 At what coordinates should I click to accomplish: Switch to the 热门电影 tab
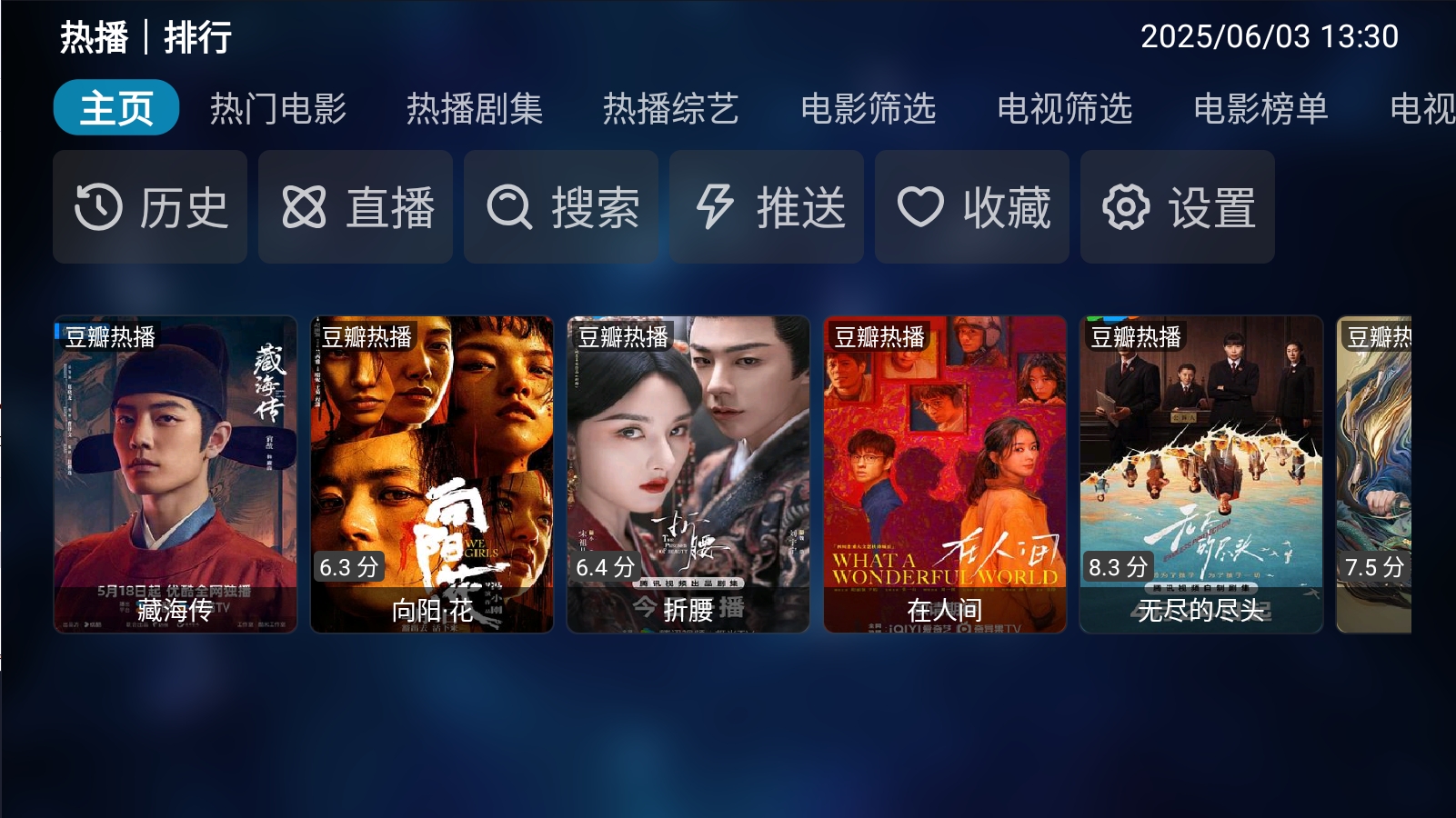(x=278, y=108)
